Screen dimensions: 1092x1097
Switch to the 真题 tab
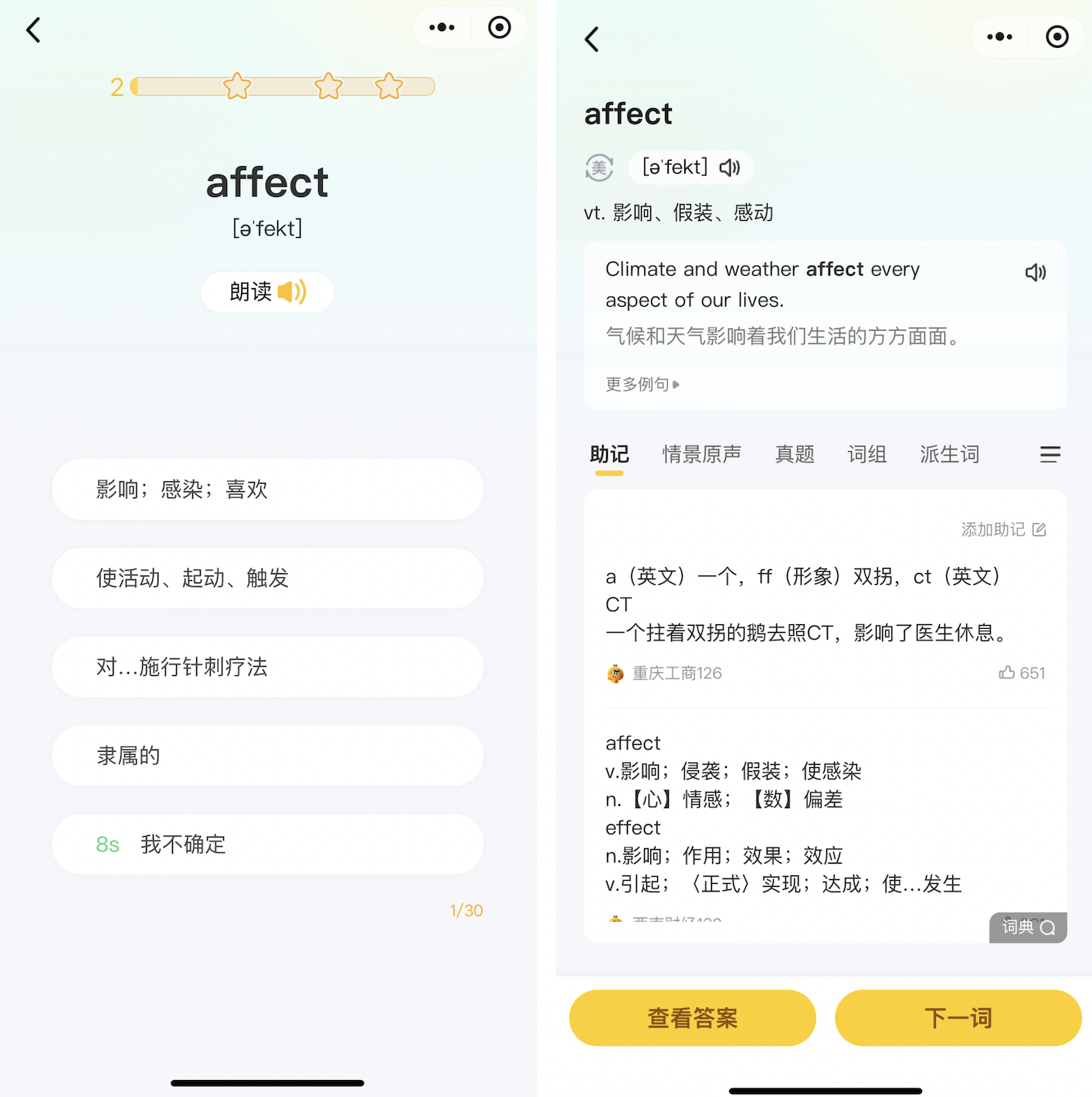click(x=795, y=454)
